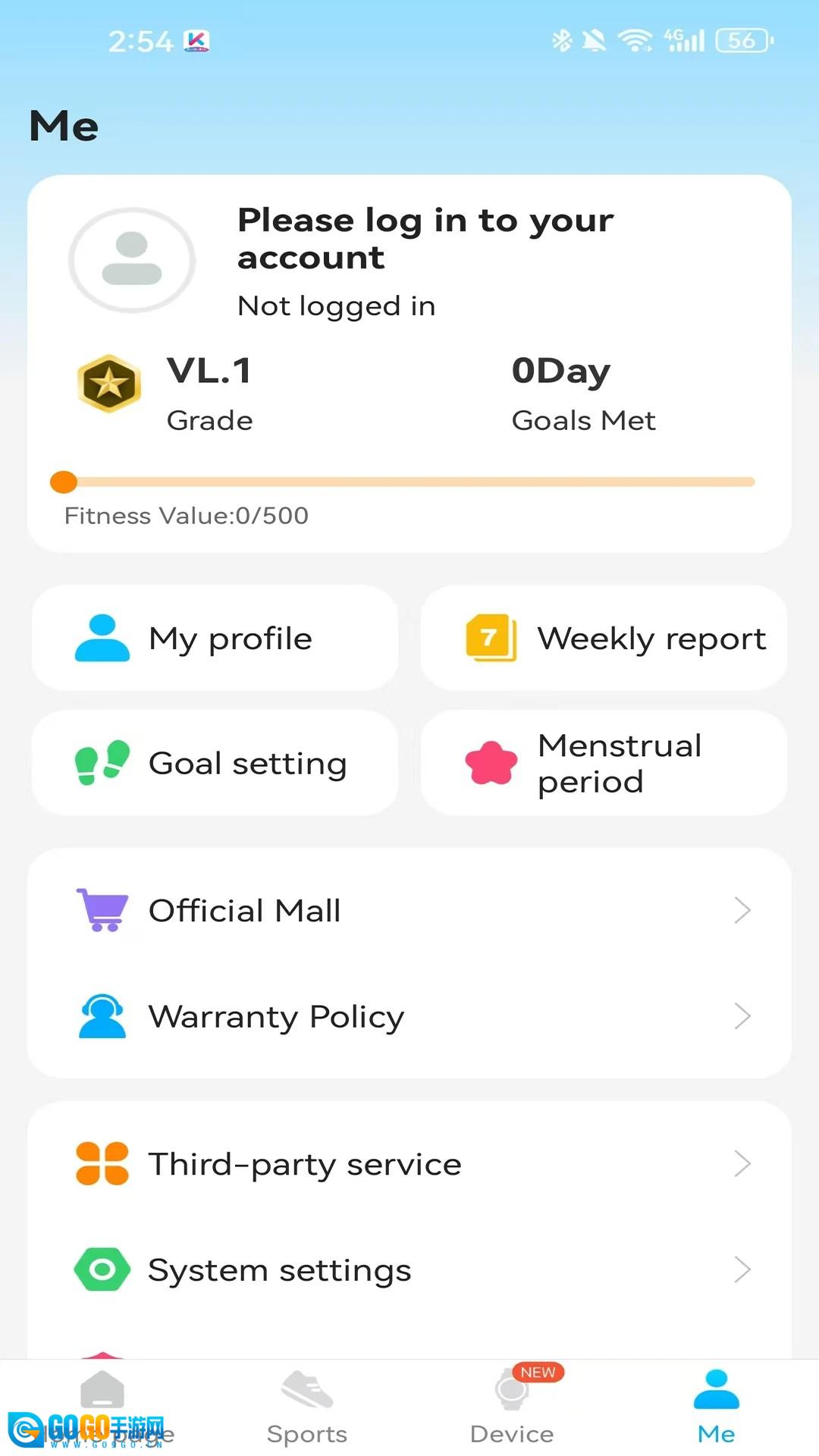Screen dimensions: 819x1456
Task: Open My profile
Action: [x=215, y=639]
